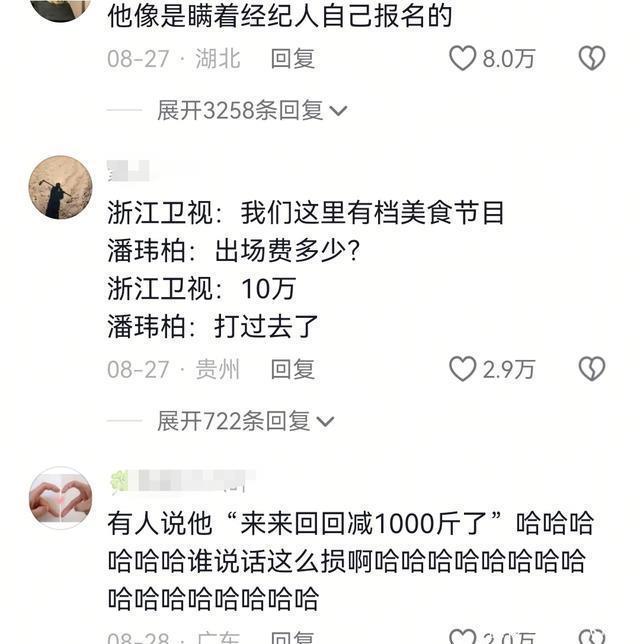Expand the 3258 replies
The image size is (640, 644).
click(251, 110)
